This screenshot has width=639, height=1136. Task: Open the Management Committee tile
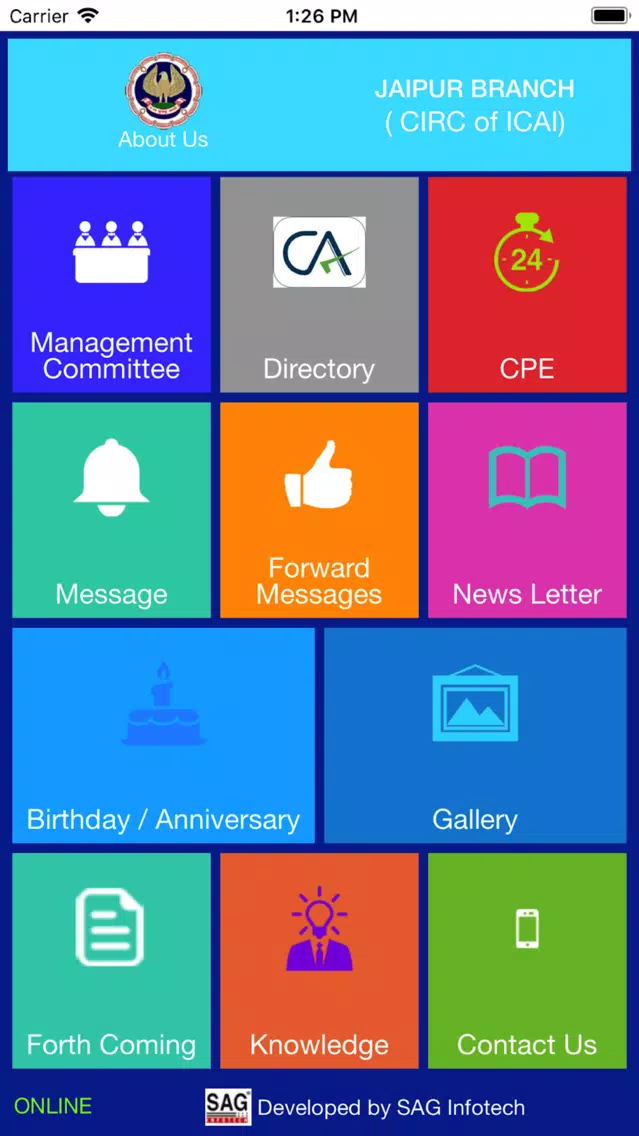pyautogui.click(x=112, y=285)
